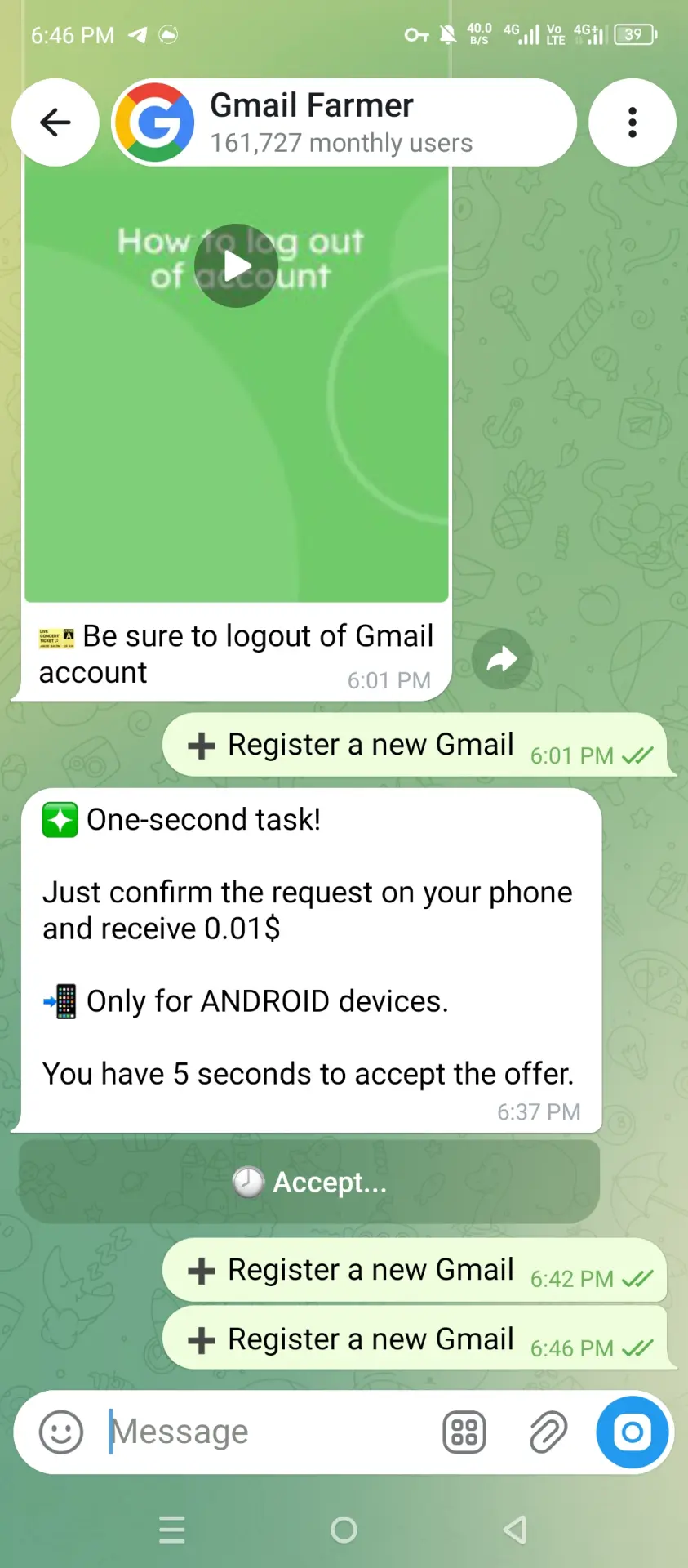The height and width of the screenshot is (1568, 688).
Task: Play the How to log out video
Action: click(x=236, y=265)
